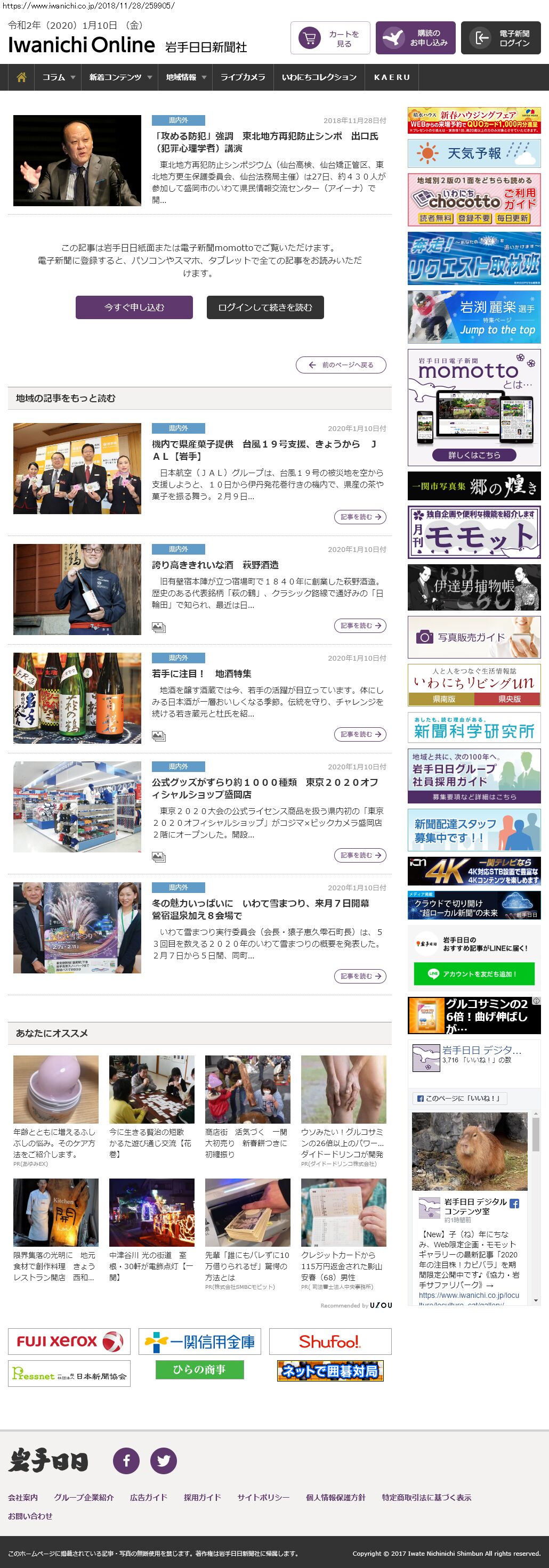Add LINE account as friend

(473, 974)
